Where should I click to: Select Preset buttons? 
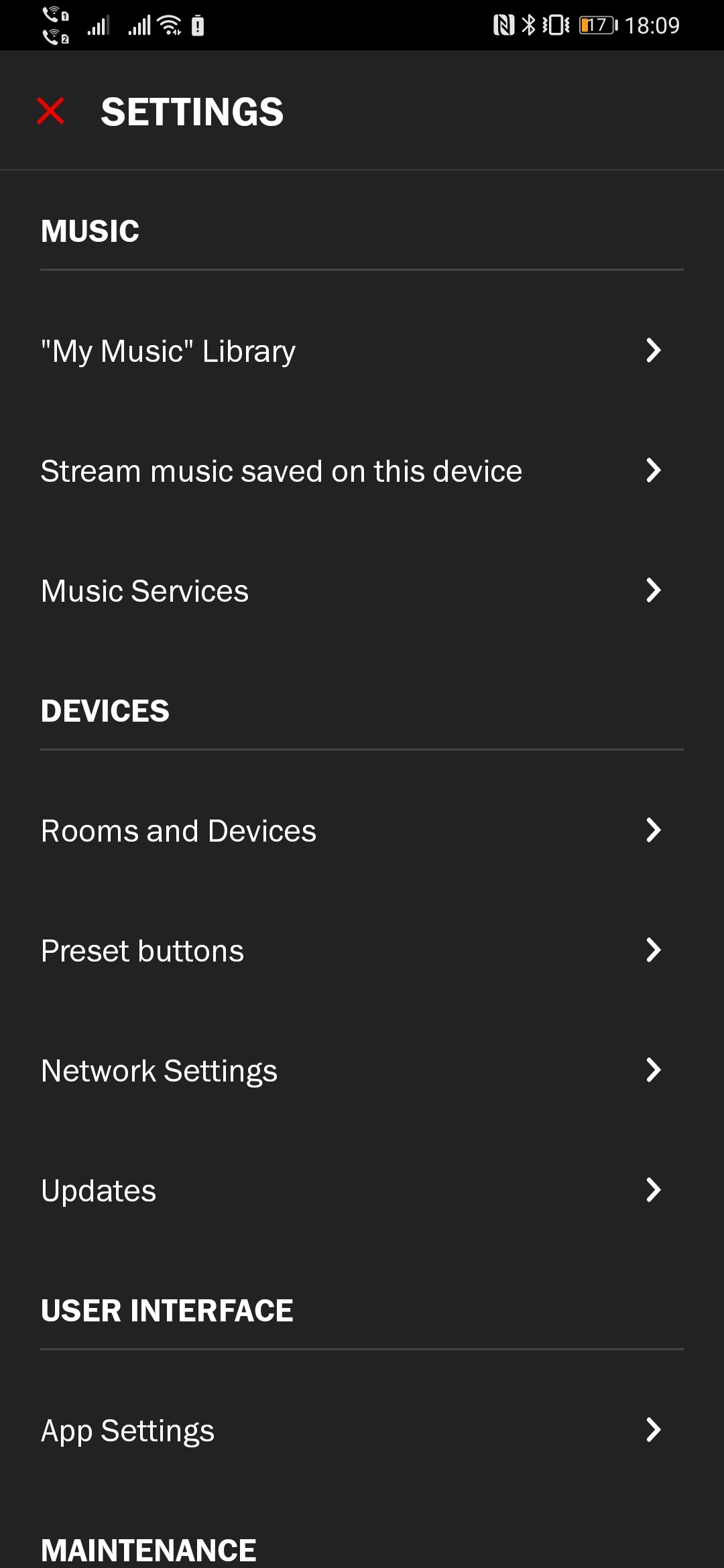pyautogui.click(x=362, y=950)
